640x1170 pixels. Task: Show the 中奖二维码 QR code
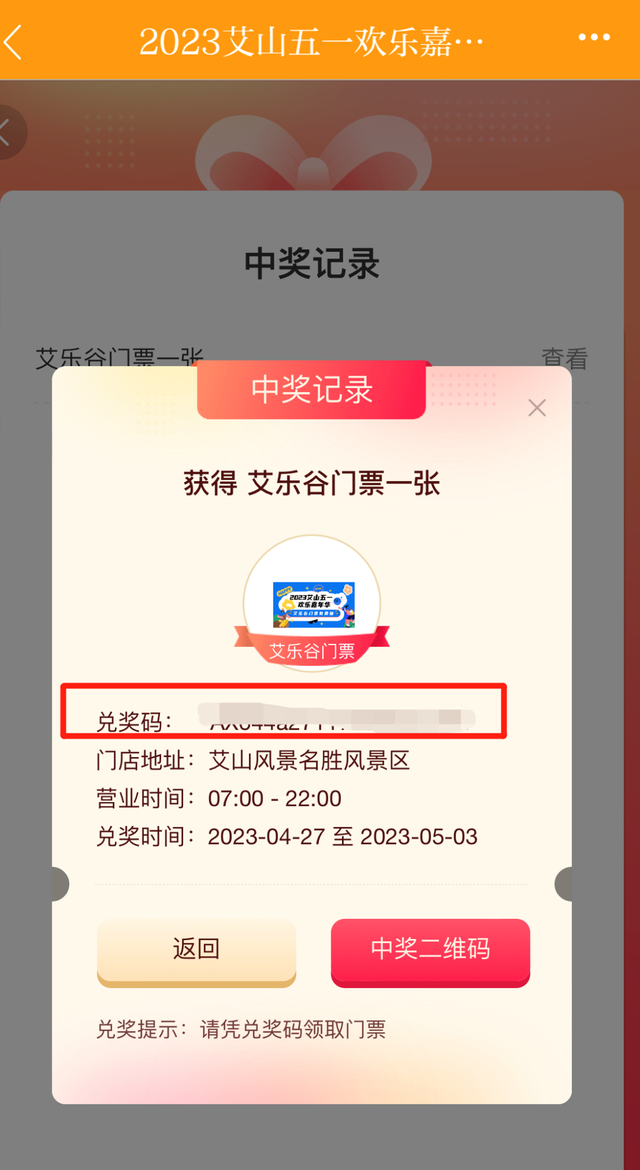430,950
